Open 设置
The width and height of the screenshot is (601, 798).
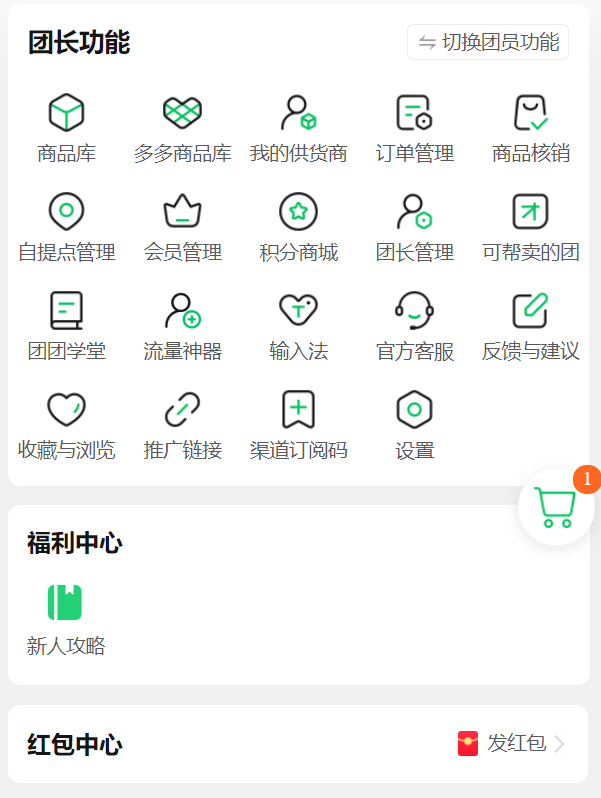[414, 424]
